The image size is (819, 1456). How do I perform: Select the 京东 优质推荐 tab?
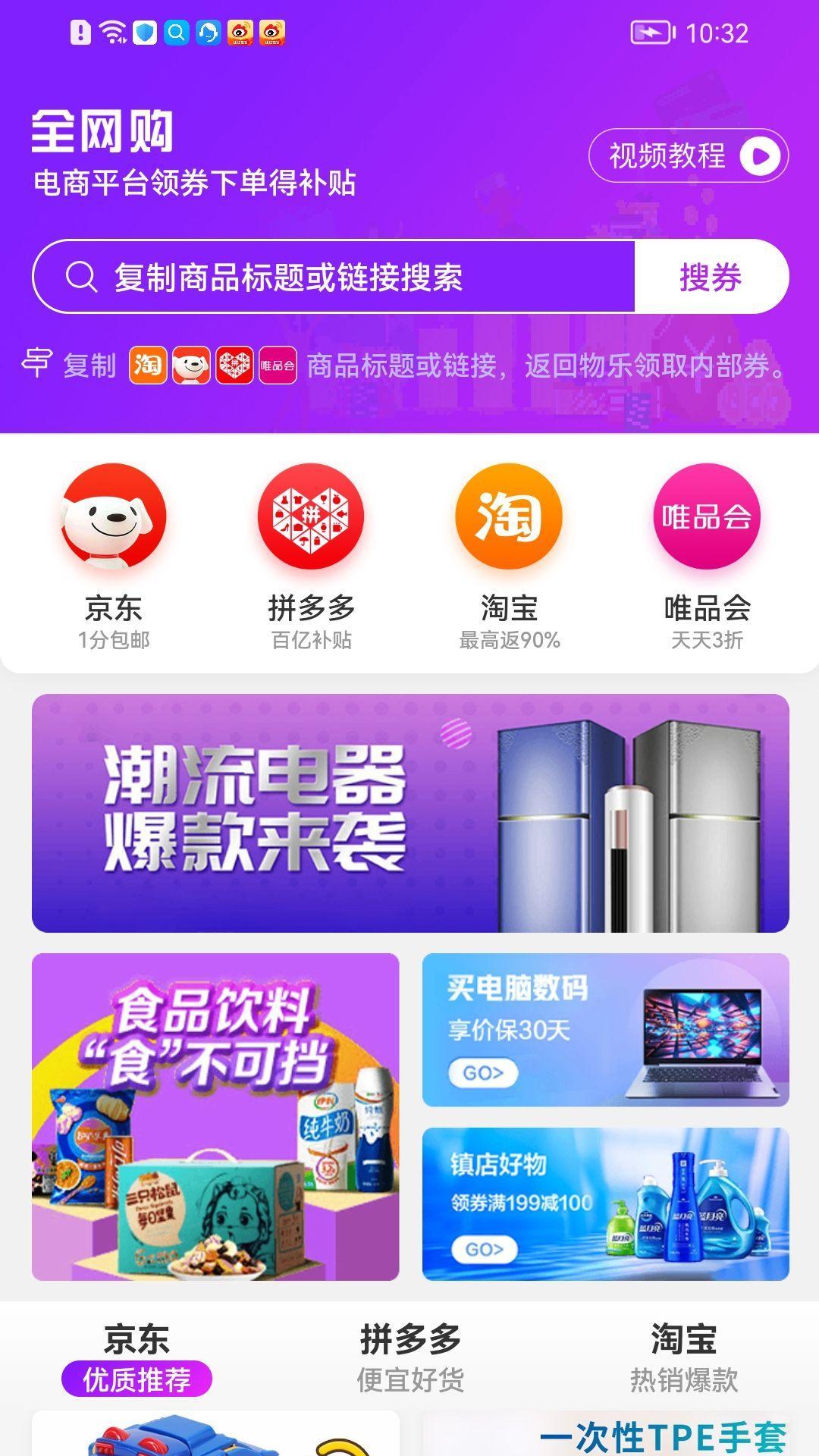[136, 1358]
